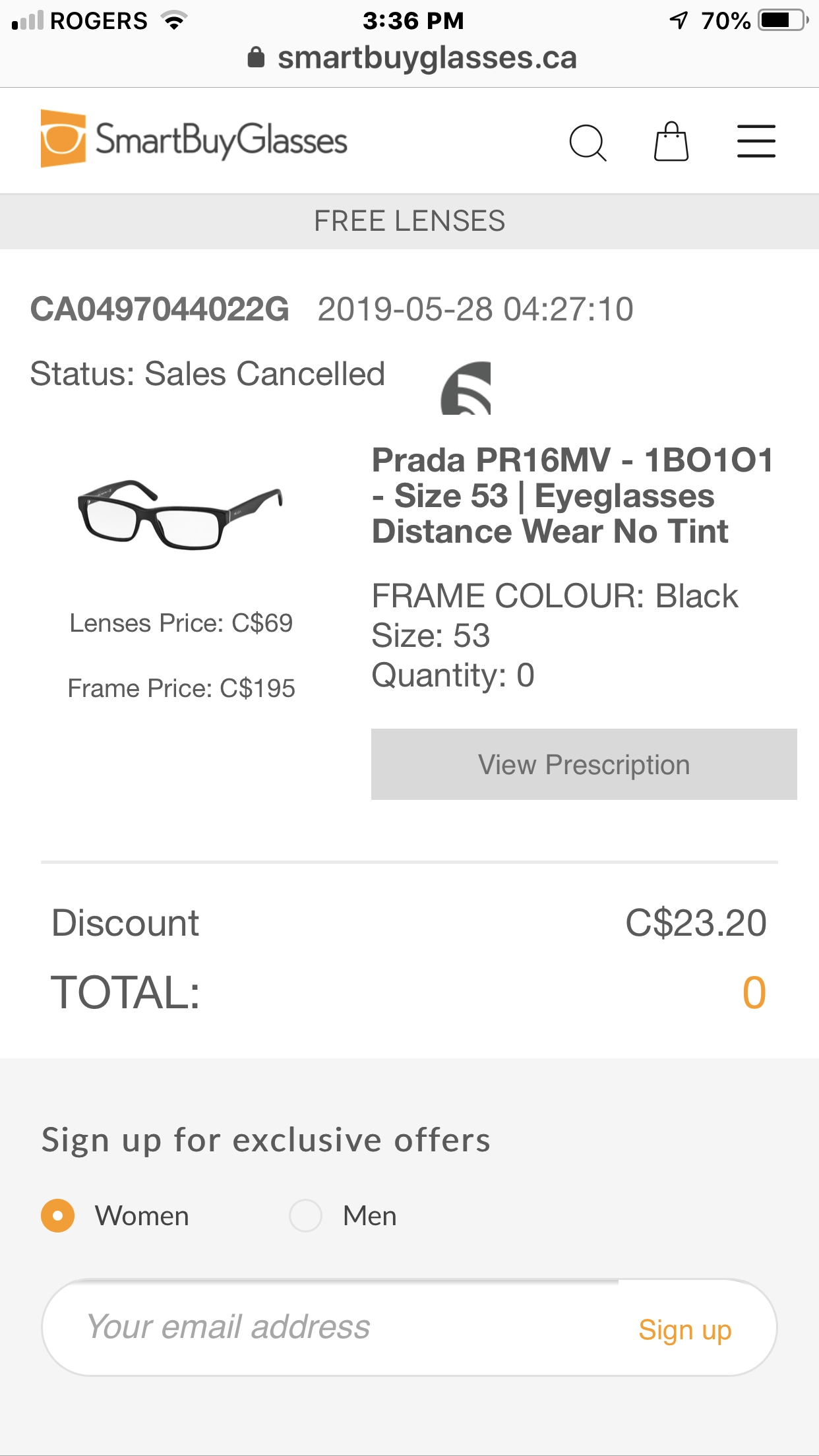Click the FREE LENSES banner
The image size is (819, 1456).
pyautogui.click(x=409, y=221)
